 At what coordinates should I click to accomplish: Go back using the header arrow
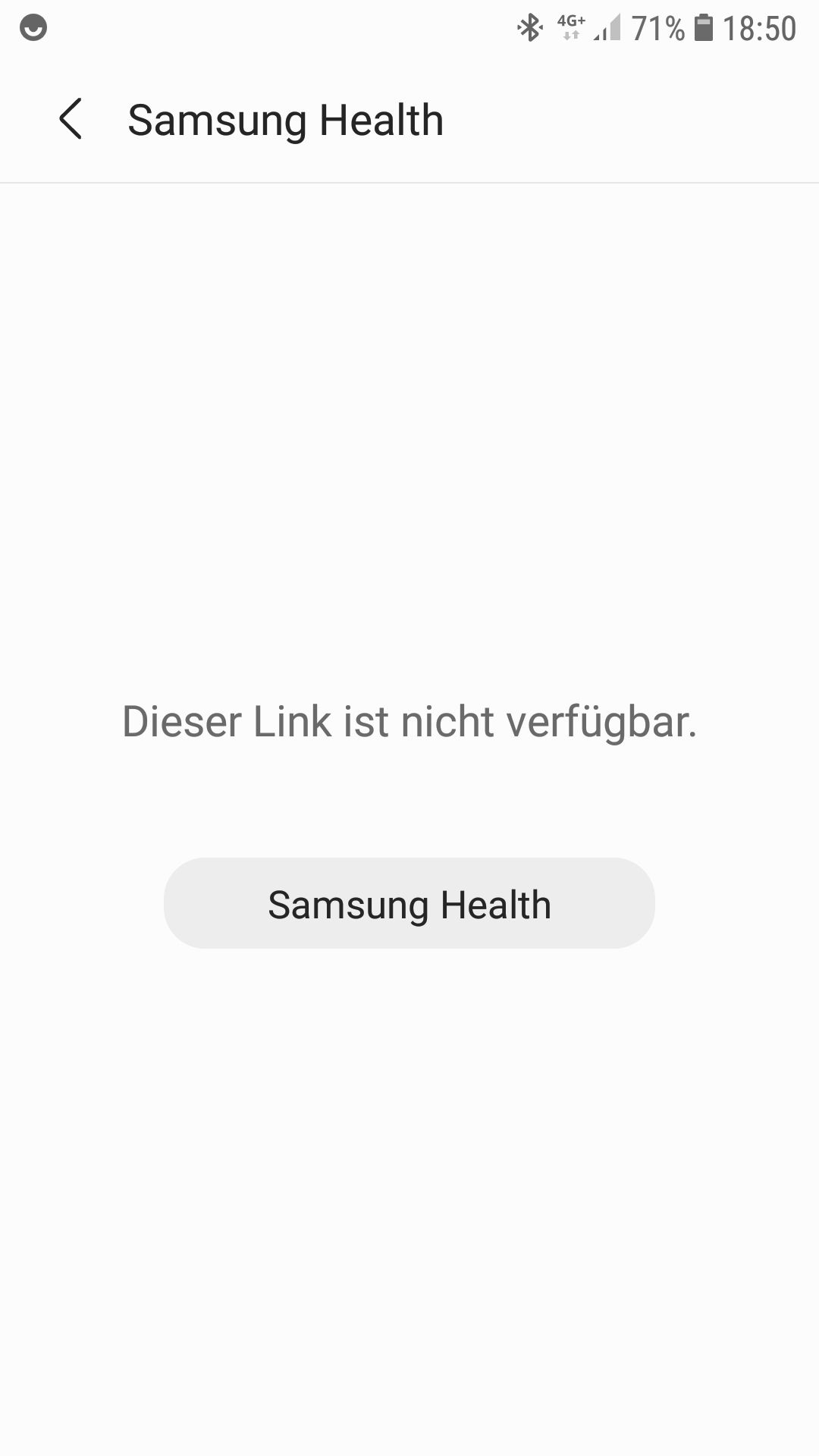pyautogui.click(x=71, y=120)
